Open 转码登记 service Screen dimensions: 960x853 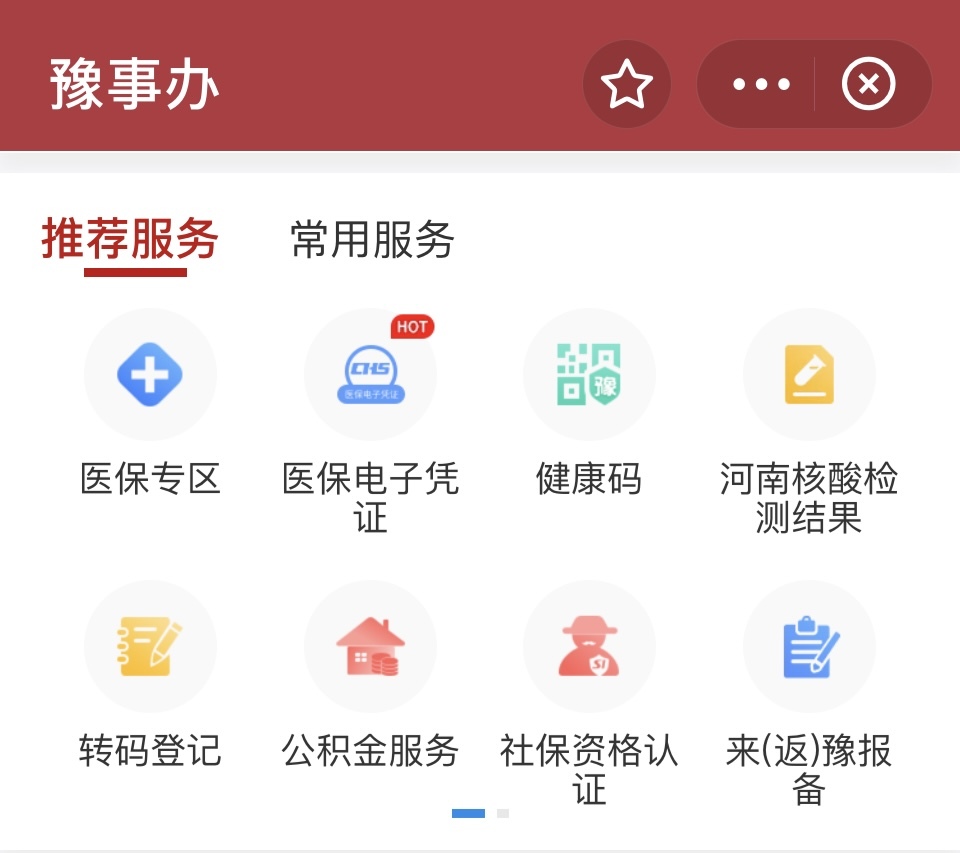click(x=150, y=648)
